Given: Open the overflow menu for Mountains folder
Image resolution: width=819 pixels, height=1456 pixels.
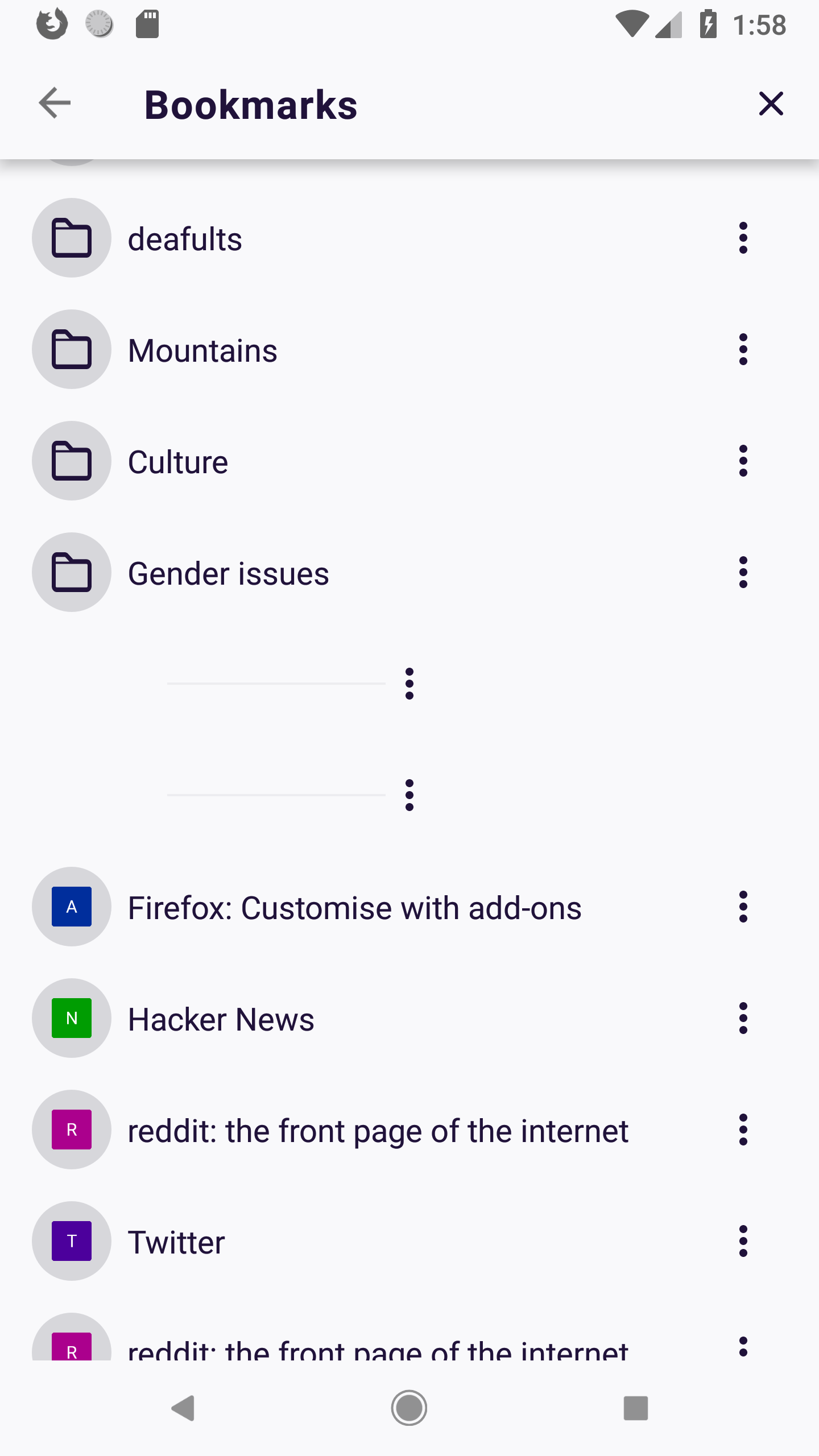Looking at the screenshot, I should tap(743, 349).
